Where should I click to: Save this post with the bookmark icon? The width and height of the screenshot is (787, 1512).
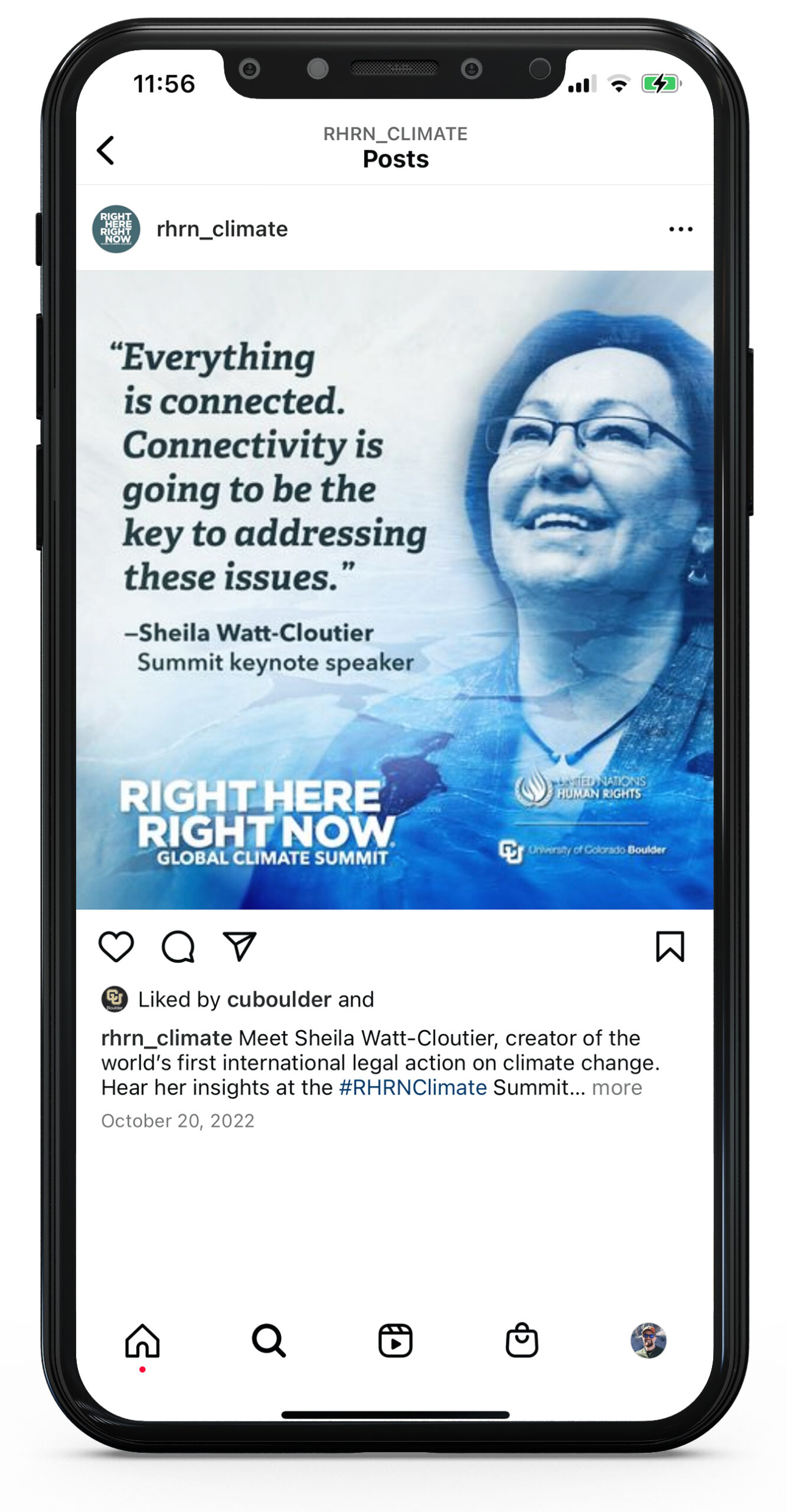[x=670, y=946]
